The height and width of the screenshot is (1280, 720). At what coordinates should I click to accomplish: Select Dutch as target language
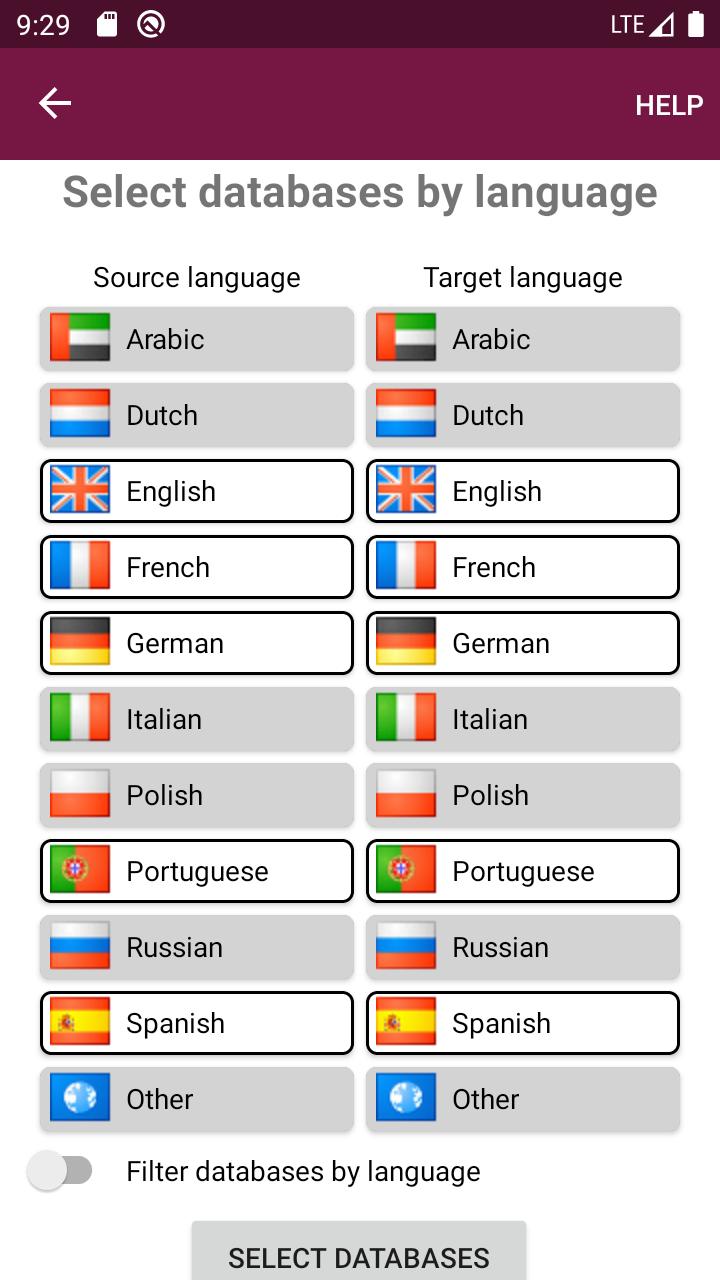(523, 415)
